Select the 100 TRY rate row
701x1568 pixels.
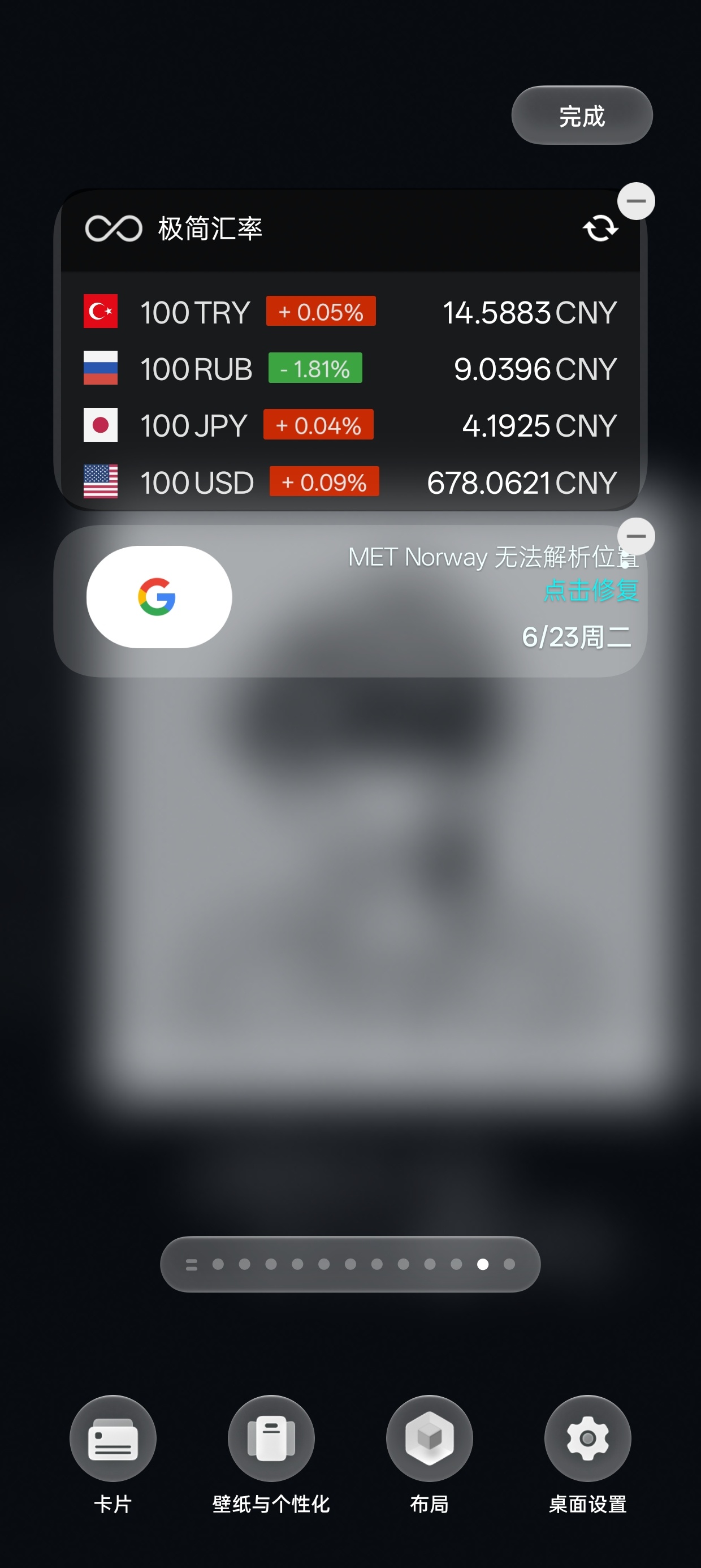tap(350, 312)
